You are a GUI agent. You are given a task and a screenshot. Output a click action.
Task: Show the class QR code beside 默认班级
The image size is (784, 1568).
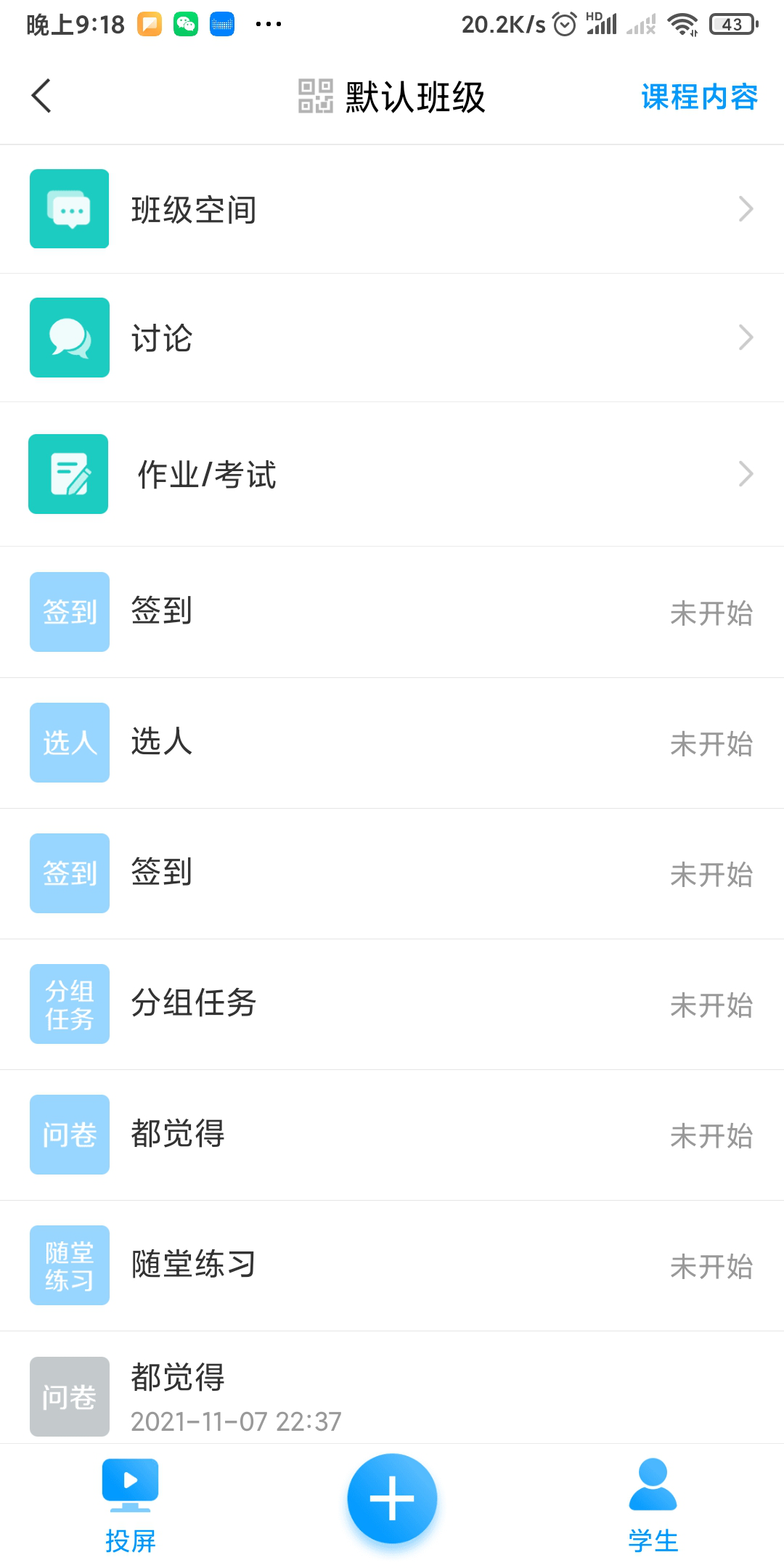coord(316,97)
